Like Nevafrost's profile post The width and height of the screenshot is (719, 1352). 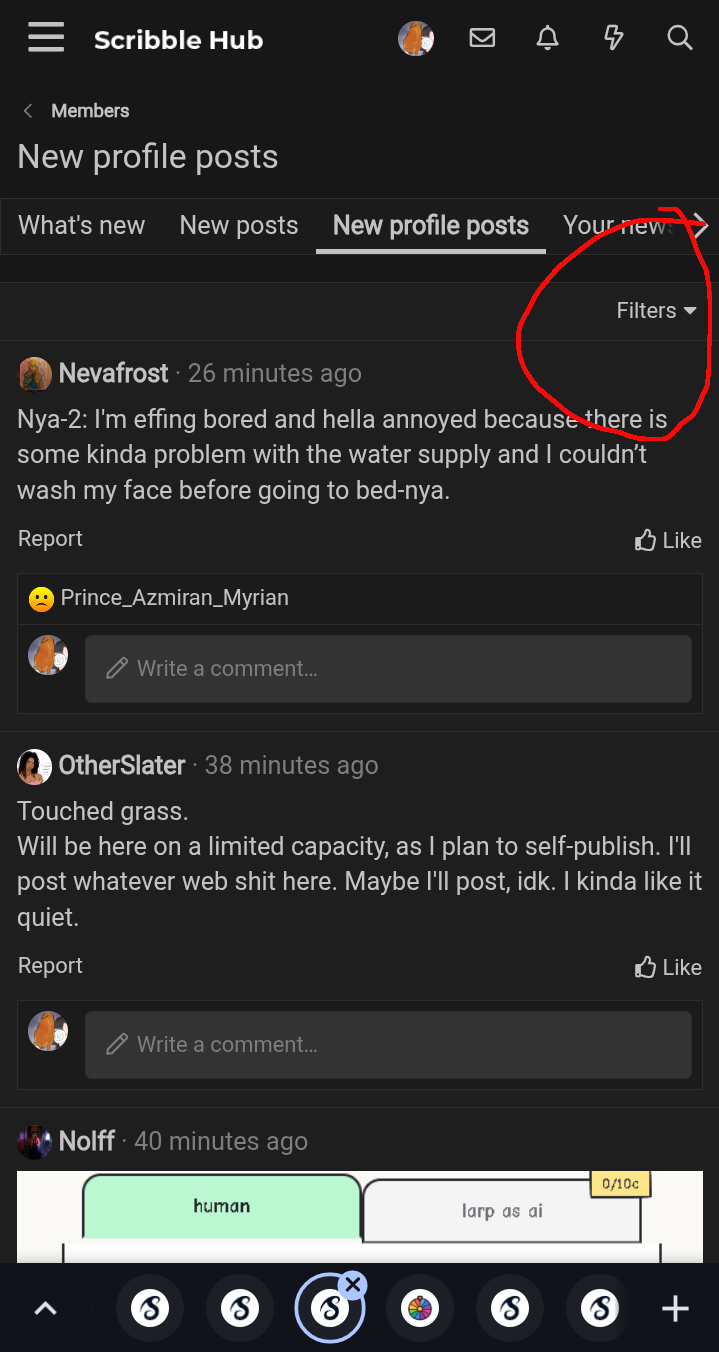point(669,541)
